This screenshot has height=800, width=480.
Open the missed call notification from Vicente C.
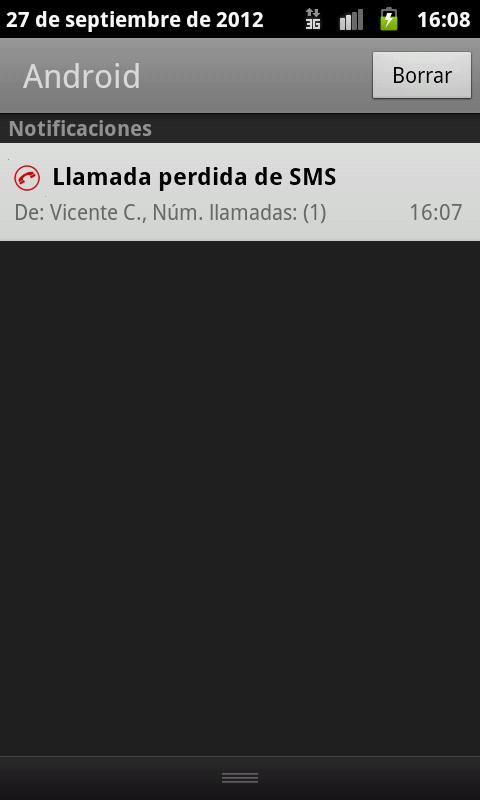tap(240, 192)
